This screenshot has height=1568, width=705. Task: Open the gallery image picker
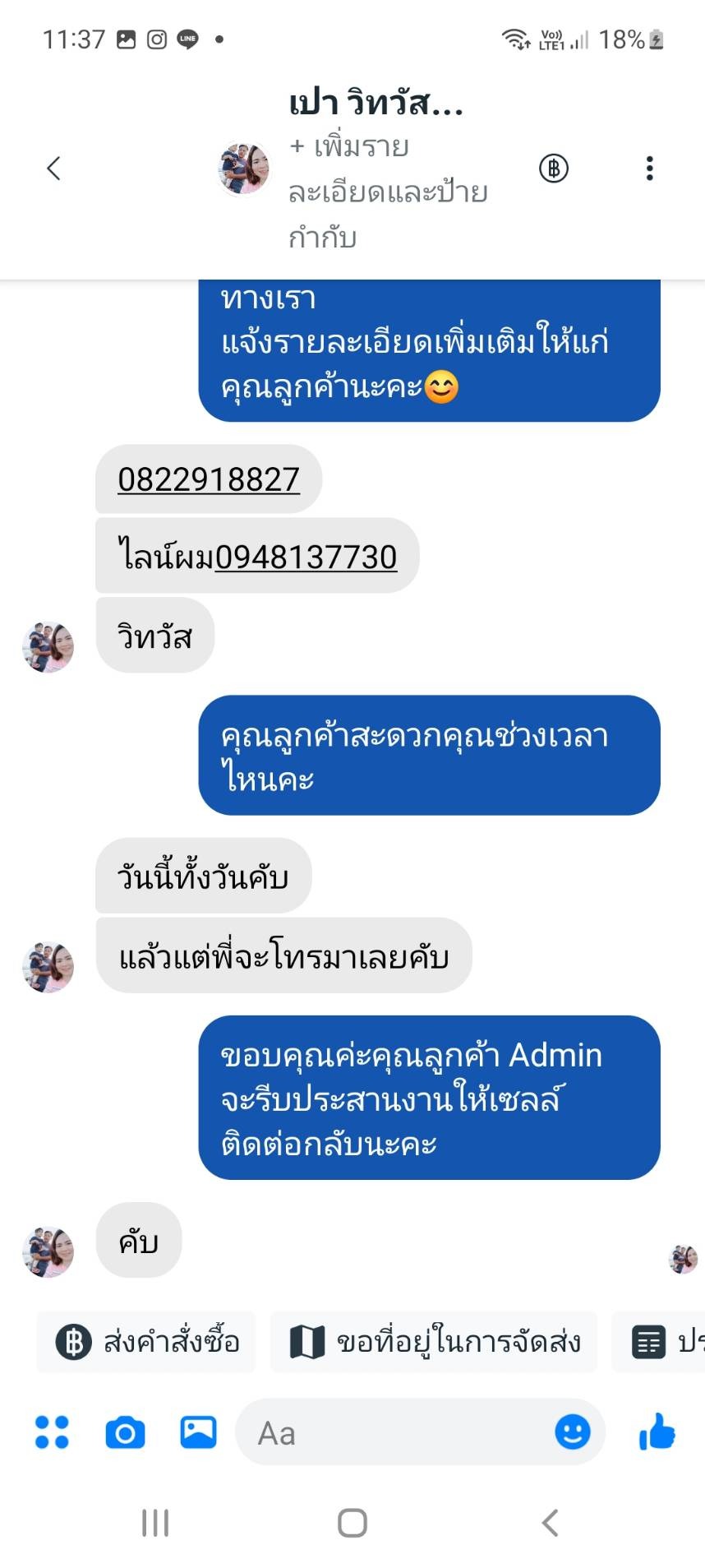(x=198, y=1432)
